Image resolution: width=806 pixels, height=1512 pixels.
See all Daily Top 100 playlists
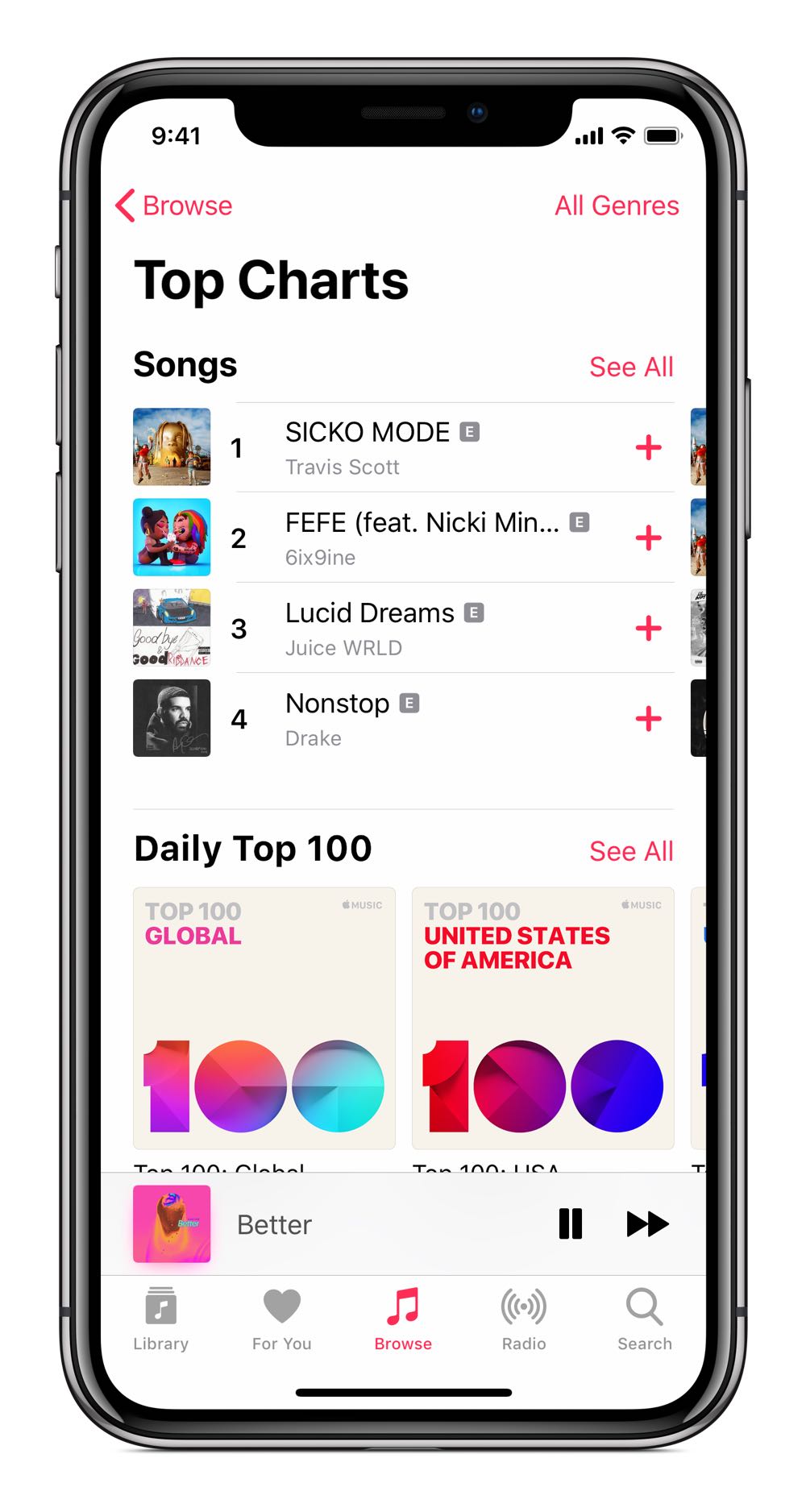click(x=630, y=851)
